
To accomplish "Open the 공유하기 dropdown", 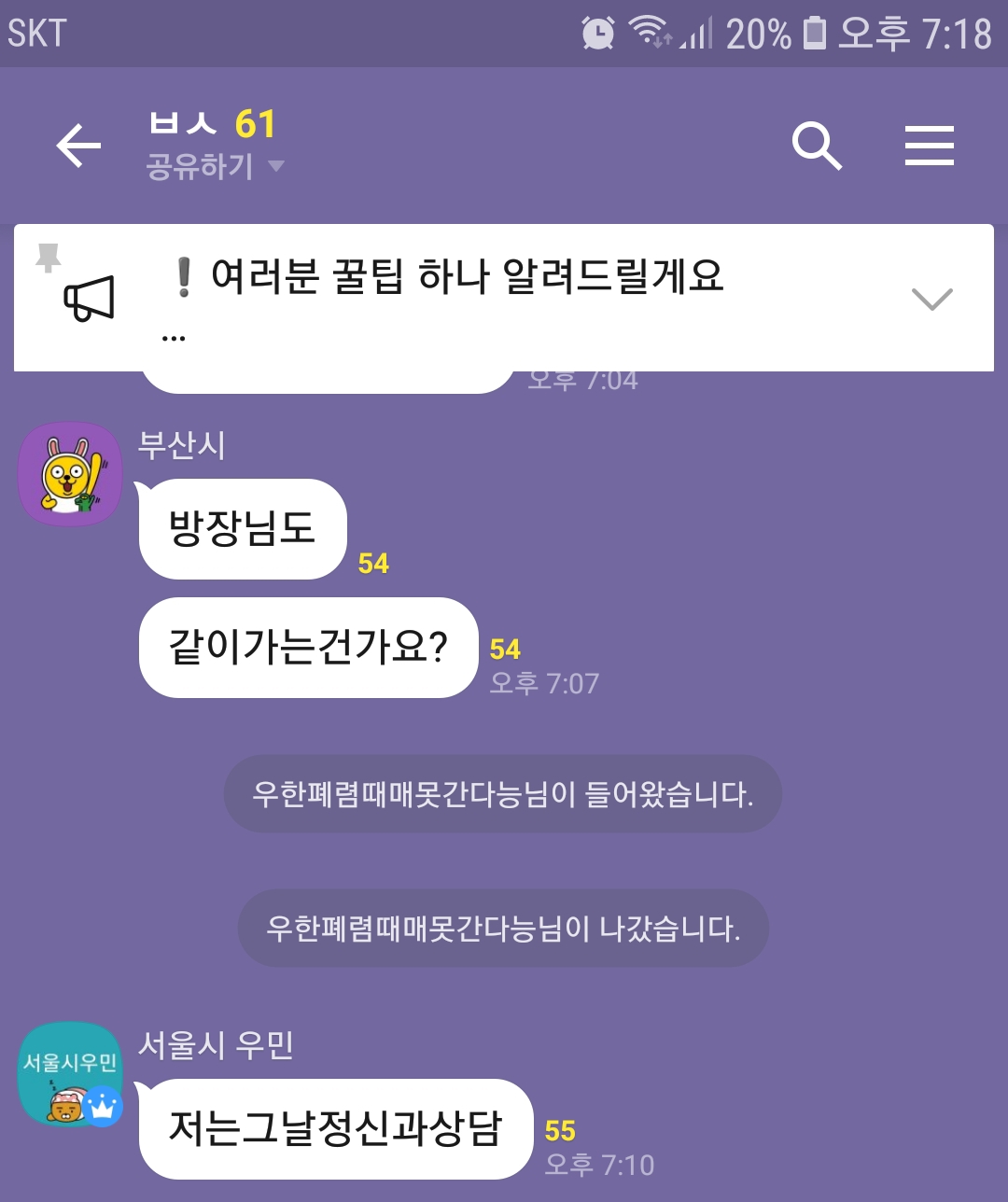I will pos(216,167).
